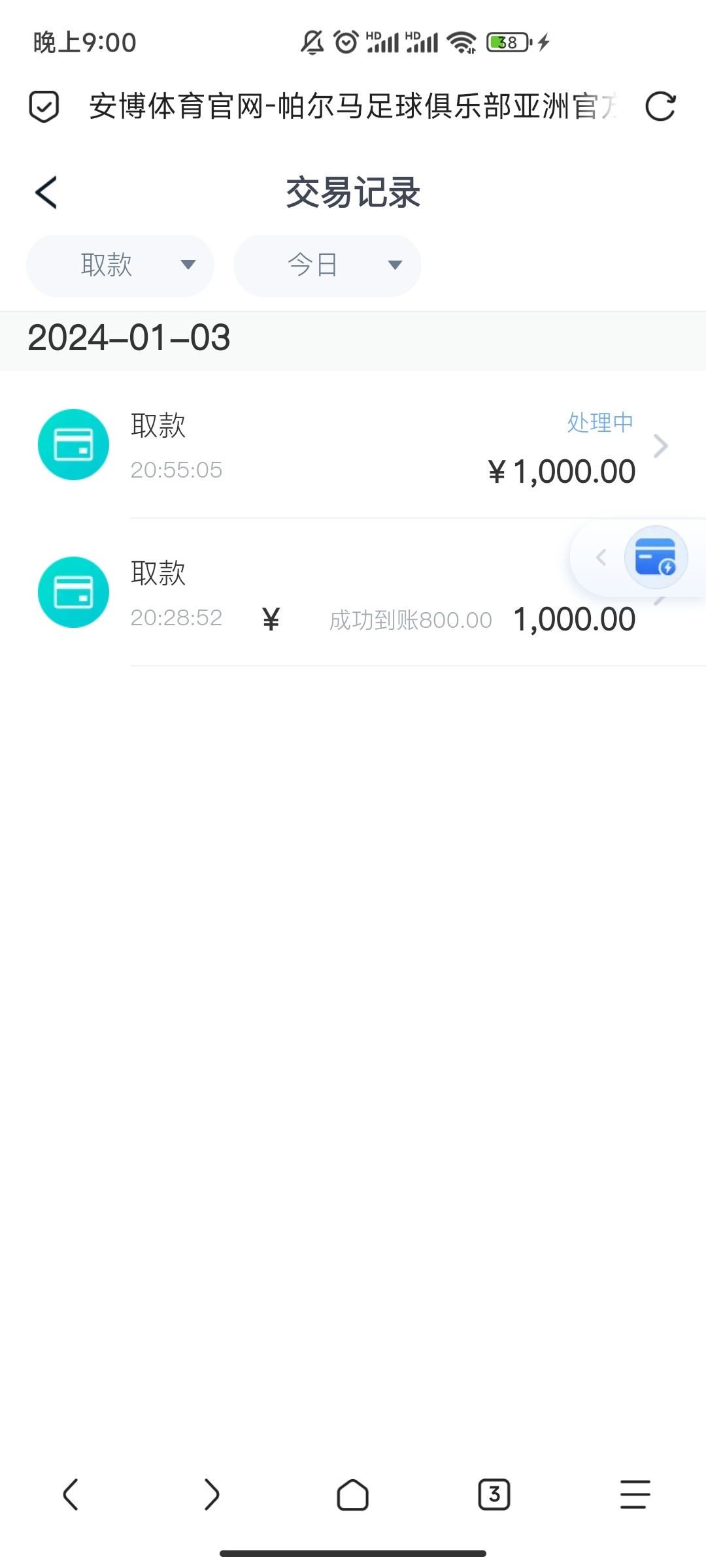Check the site security shield icon
Viewport: 706px width, 1568px height.
44,106
